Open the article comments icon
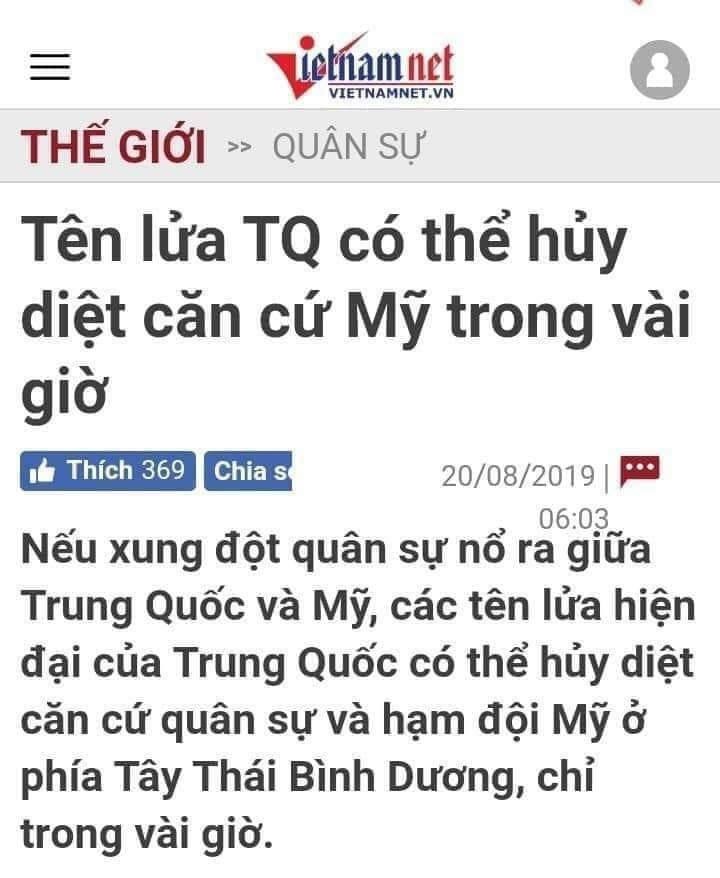 pos(639,470)
